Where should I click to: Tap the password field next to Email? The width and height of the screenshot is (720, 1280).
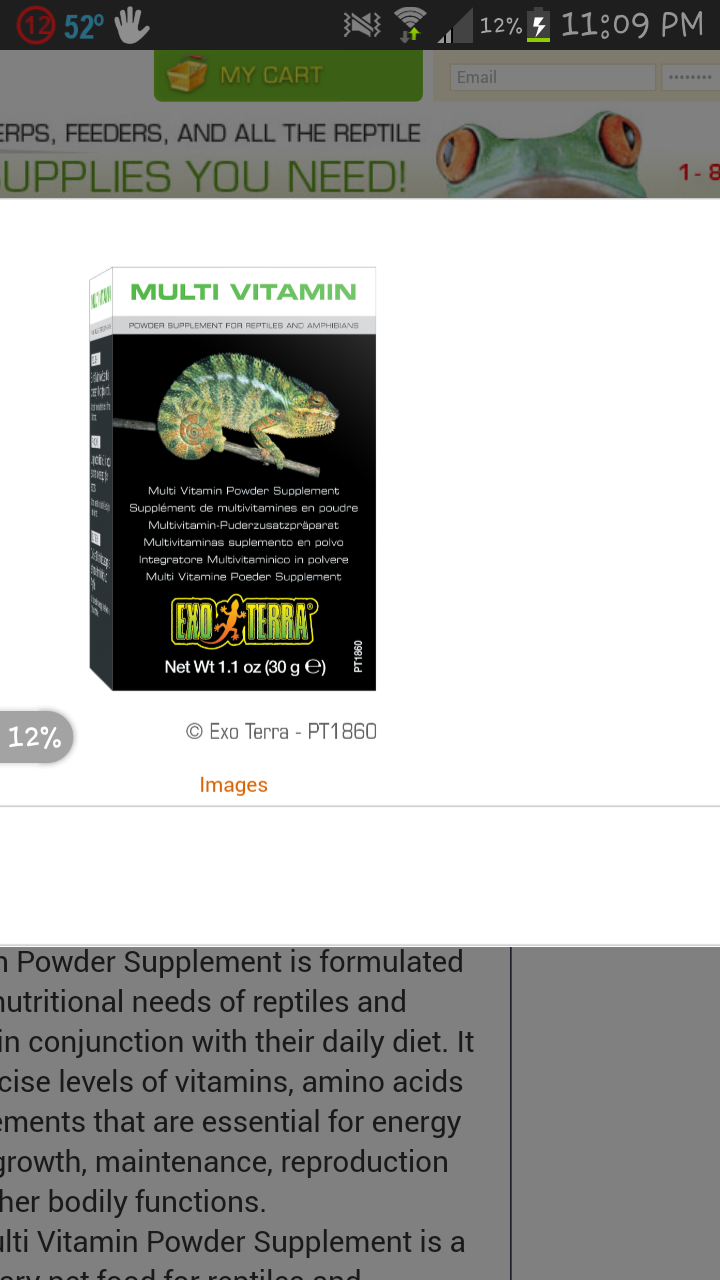pyautogui.click(x=690, y=77)
